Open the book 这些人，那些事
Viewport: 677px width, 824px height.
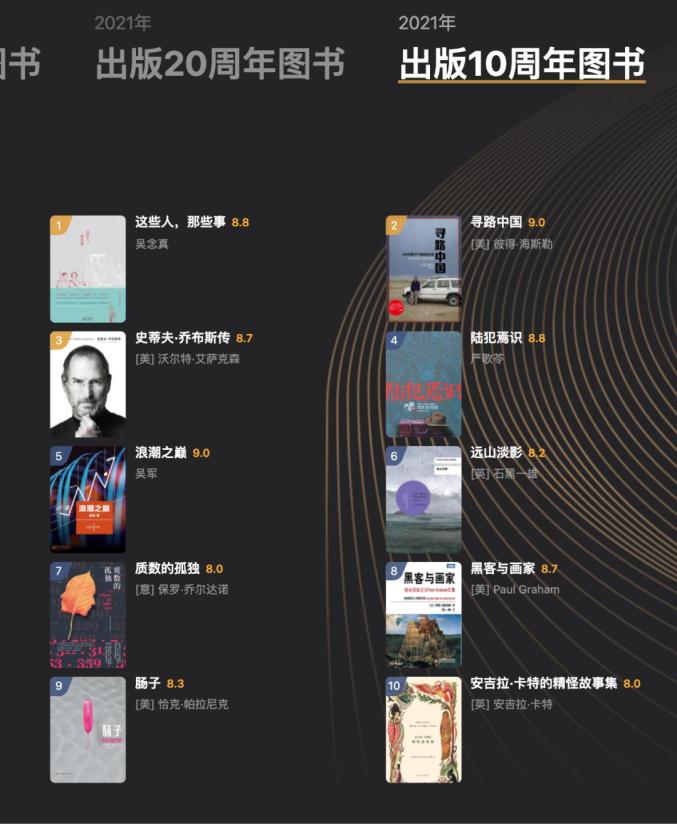tap(181, 223)
